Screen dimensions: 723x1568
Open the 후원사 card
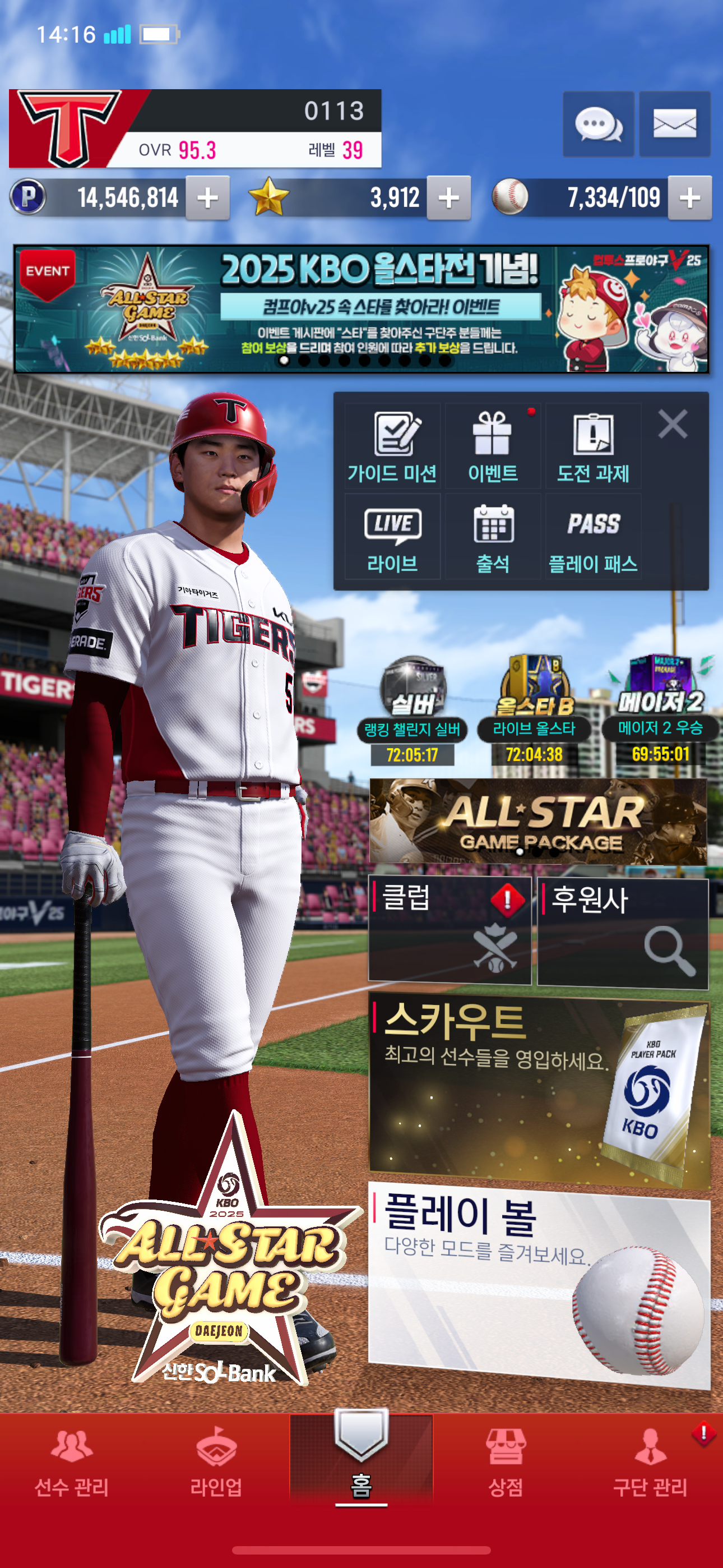click(x=623, y=933)
